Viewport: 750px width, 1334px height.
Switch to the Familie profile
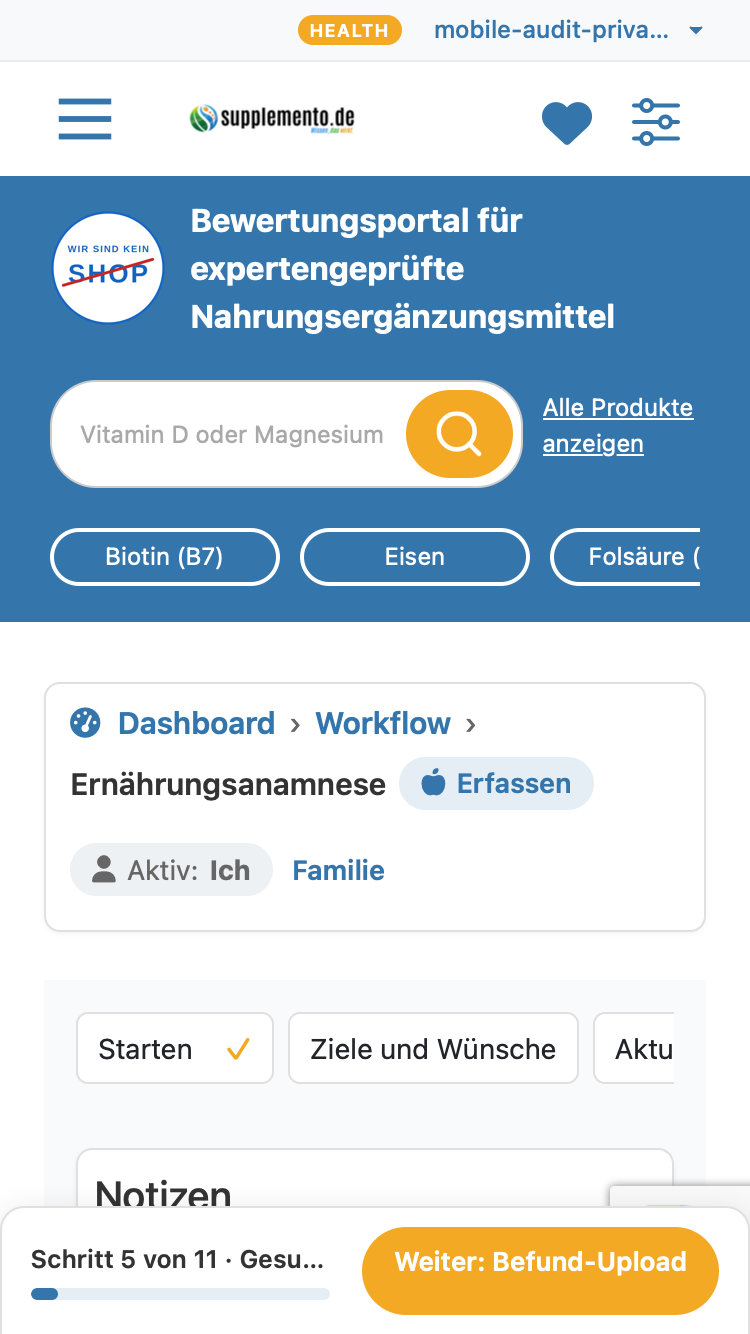(x=338, y=870)
